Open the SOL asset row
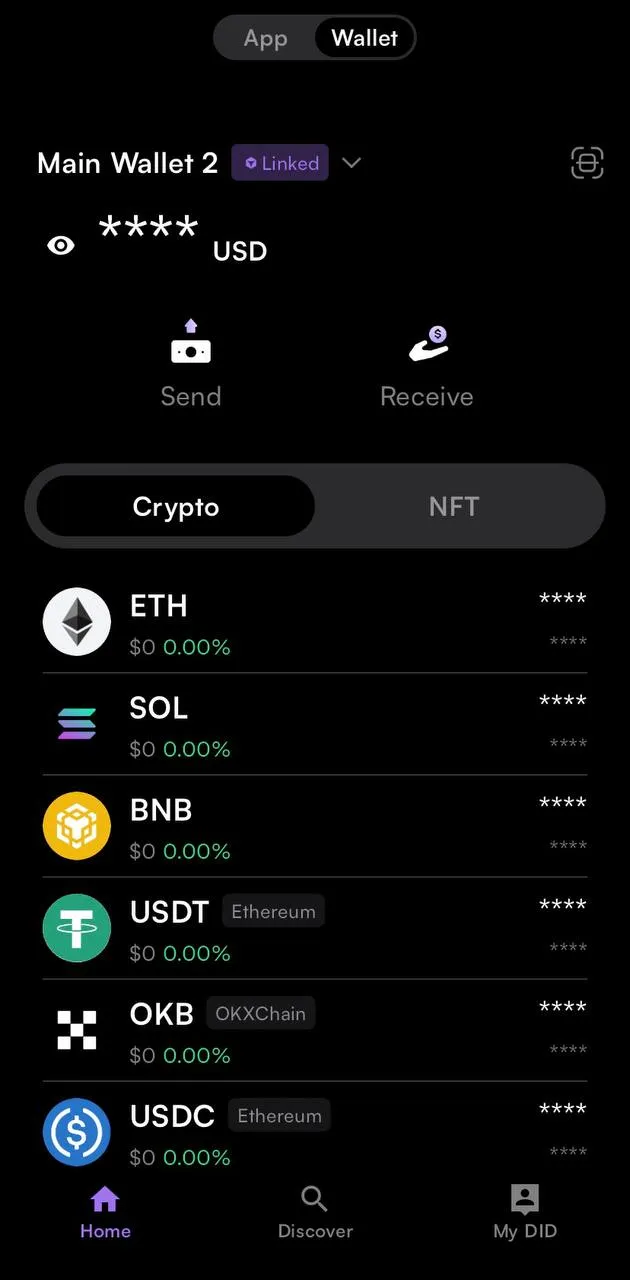Image resolution: width=630 pixels, height=1280 pixels. point(315,725)
